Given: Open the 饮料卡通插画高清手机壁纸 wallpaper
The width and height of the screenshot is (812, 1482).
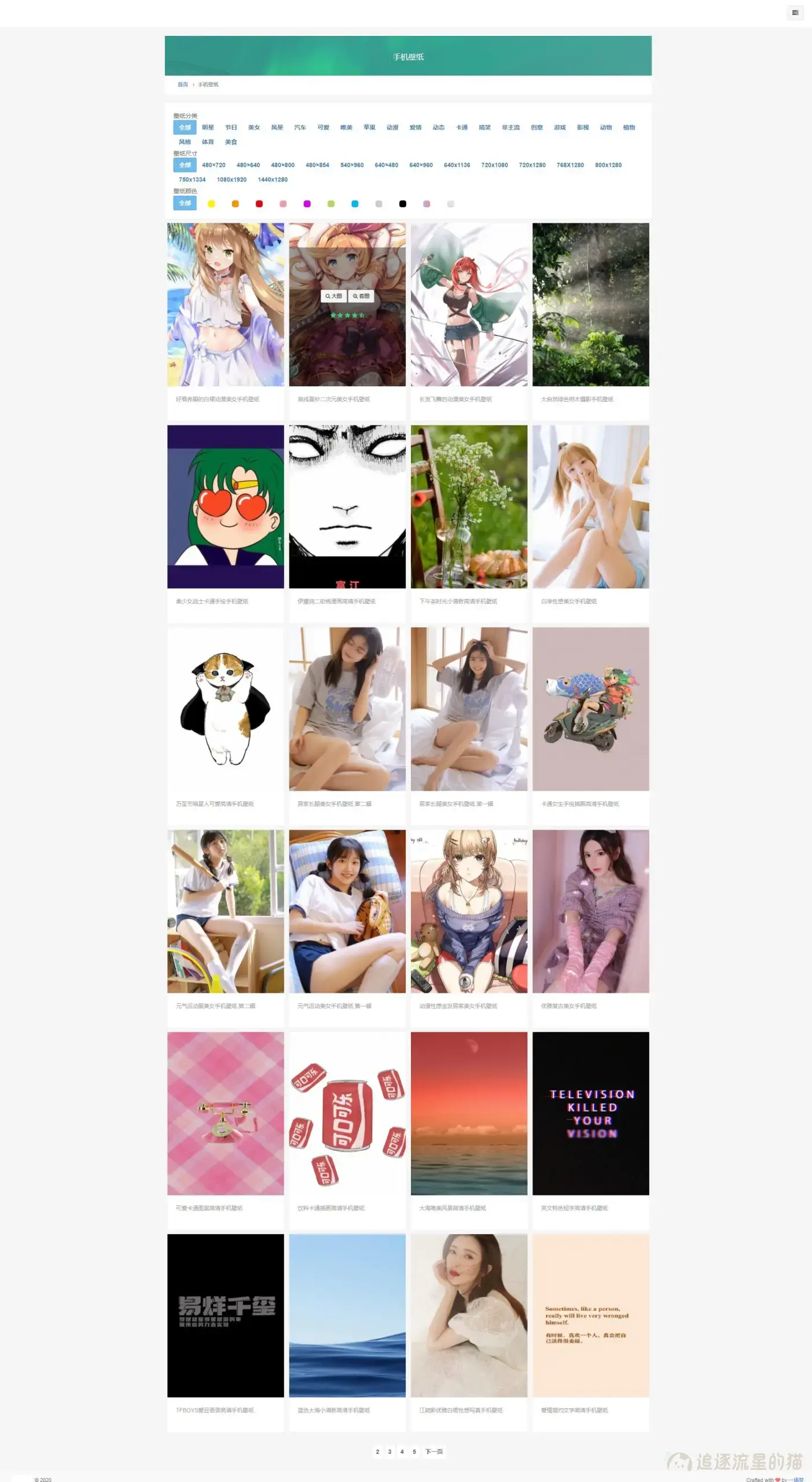Looking at the screenshot, I should point(347,1113).
